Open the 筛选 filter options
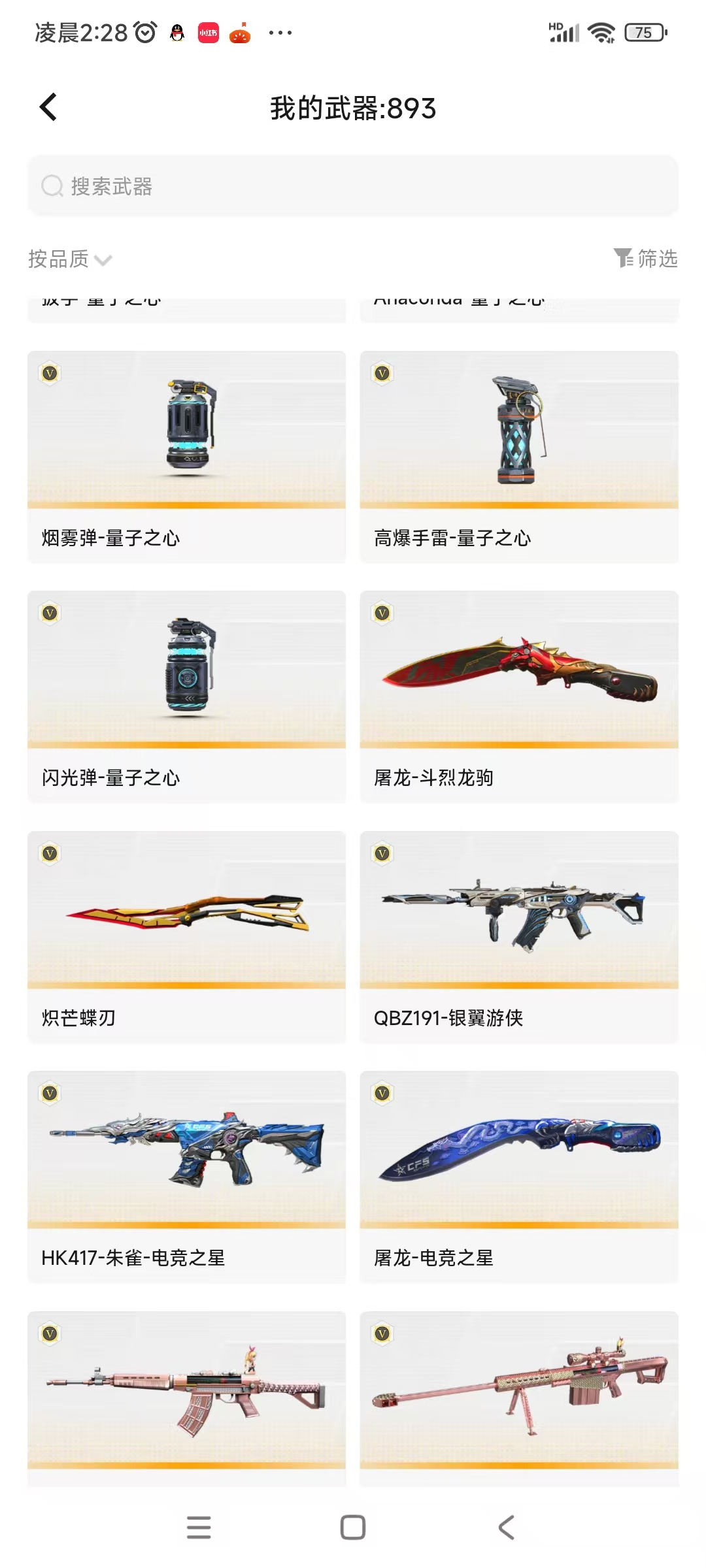 point(645,259)
